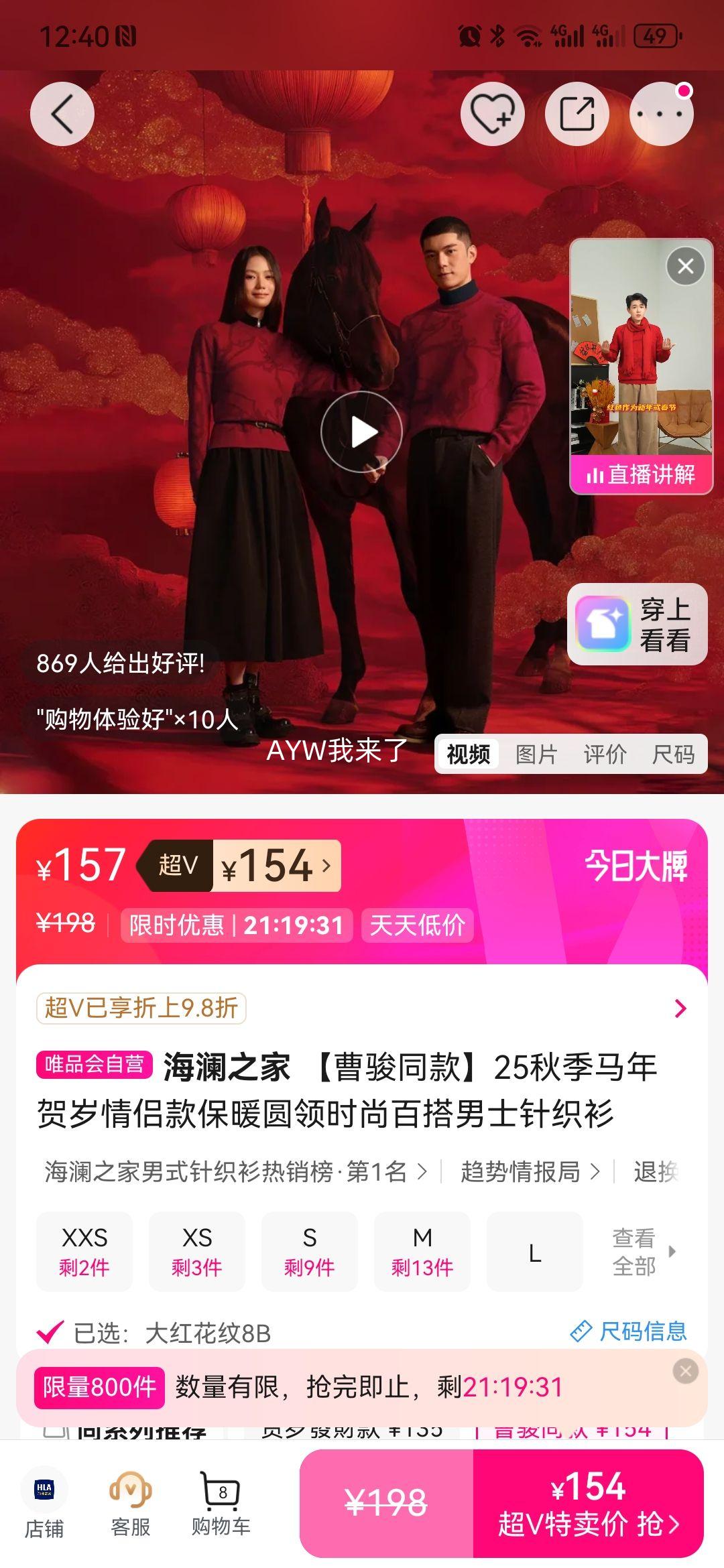Play the product video
724x1568 pixels.
pos(362,432)
